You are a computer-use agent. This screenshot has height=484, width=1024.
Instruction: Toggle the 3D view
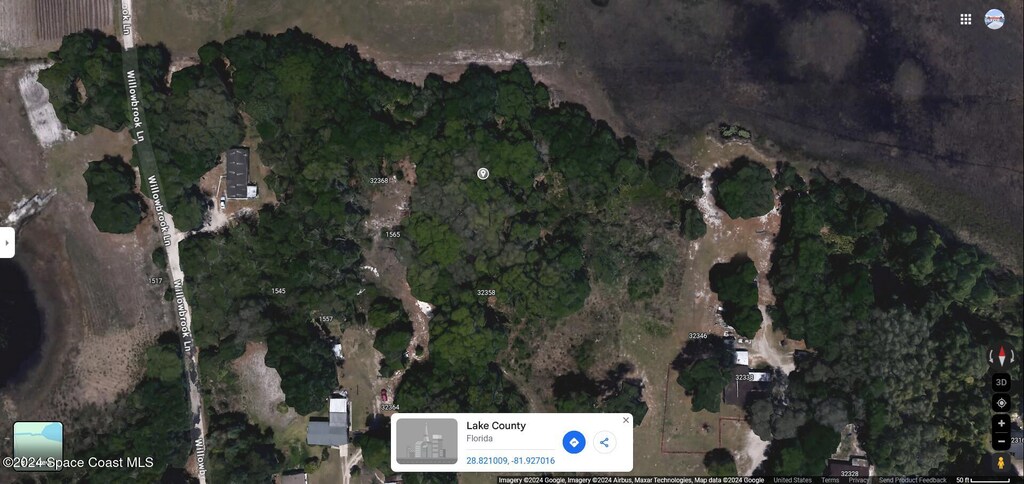click(1001, 382)
